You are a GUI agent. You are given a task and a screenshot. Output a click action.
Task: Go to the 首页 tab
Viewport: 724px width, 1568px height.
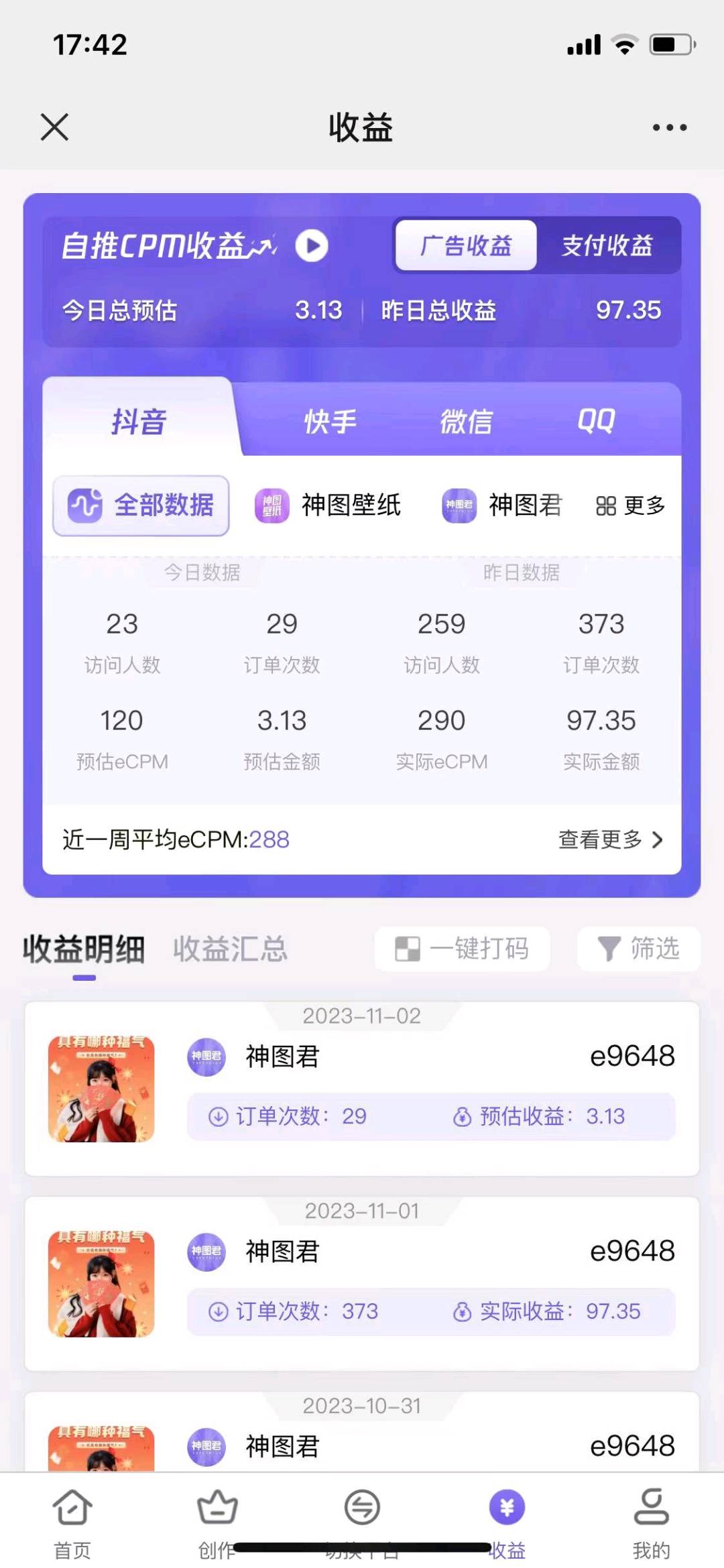click(72, 1520)
